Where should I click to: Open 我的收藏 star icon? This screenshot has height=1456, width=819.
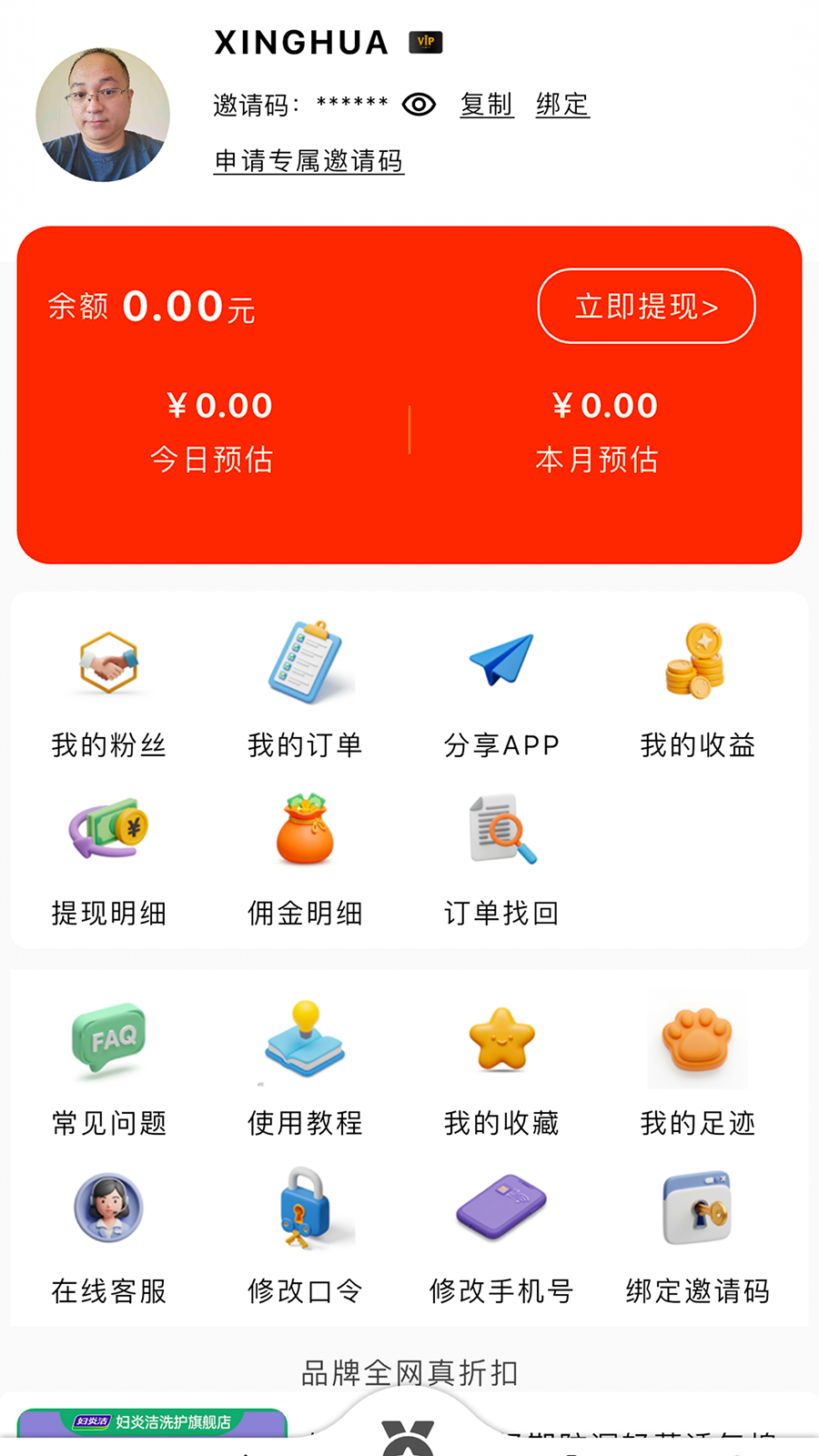501,1042
